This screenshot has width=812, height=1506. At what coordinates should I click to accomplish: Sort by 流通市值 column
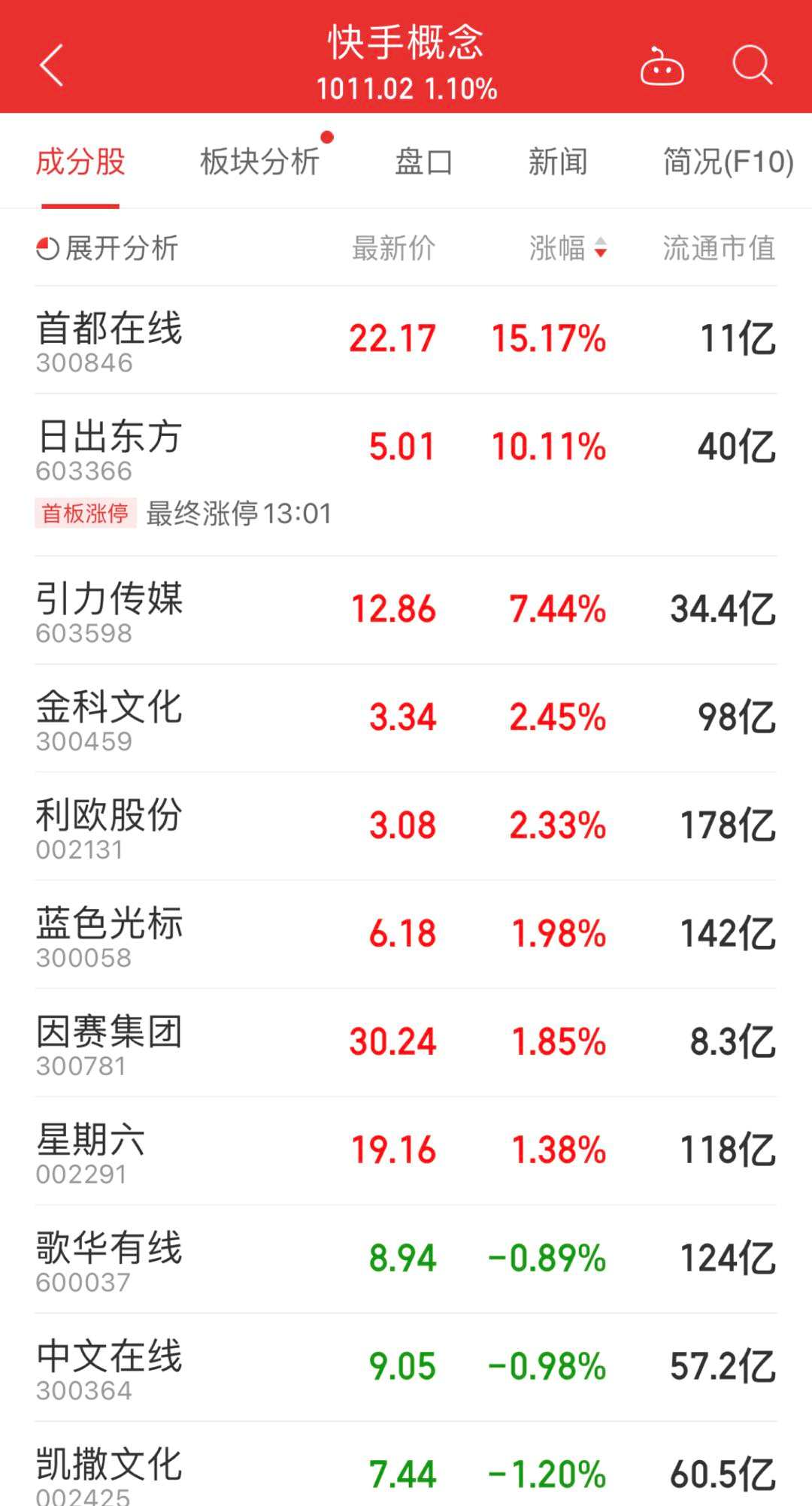pos(719,248)
